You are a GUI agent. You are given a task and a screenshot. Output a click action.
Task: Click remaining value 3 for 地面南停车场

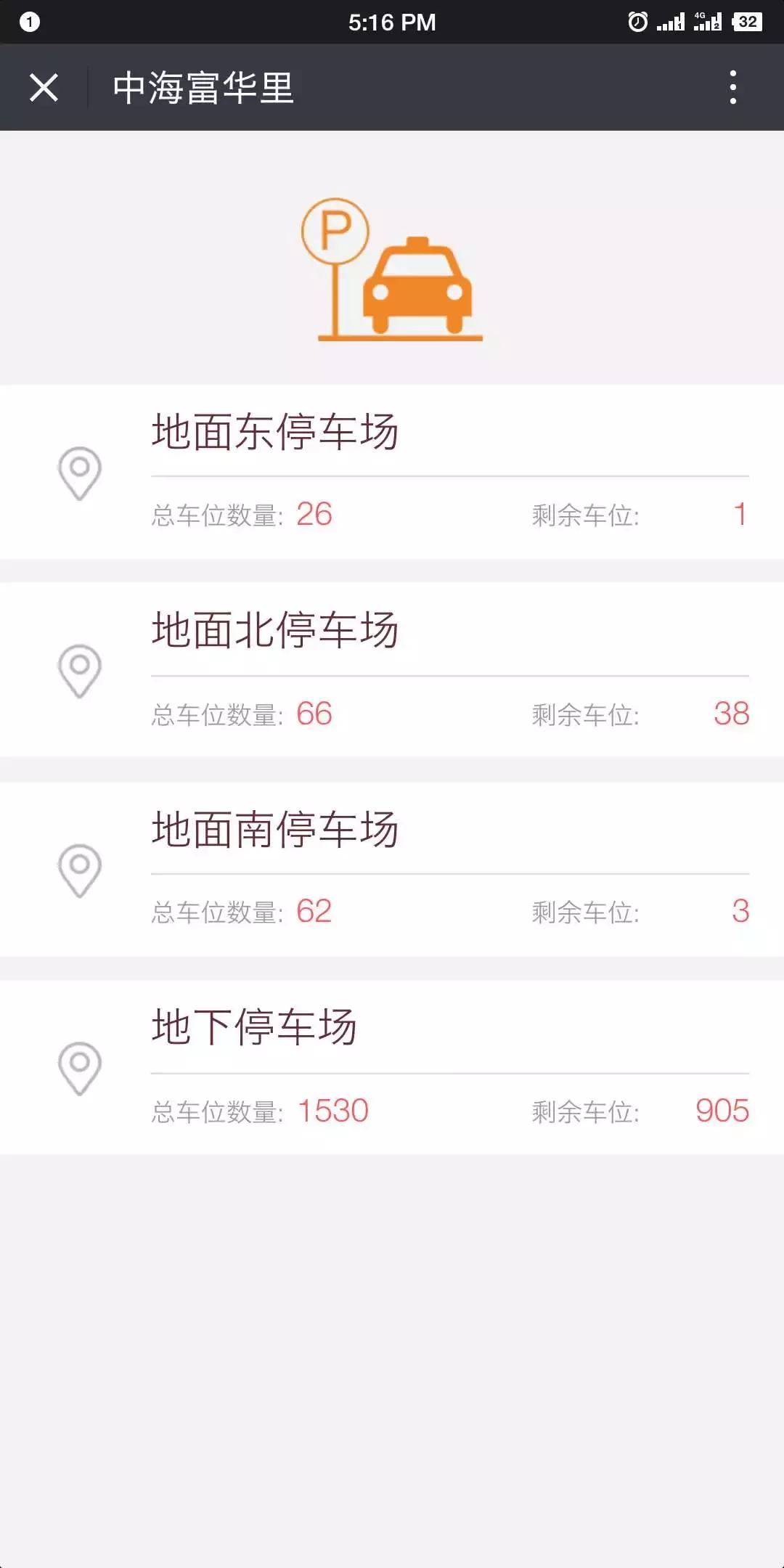pos(740,911)
